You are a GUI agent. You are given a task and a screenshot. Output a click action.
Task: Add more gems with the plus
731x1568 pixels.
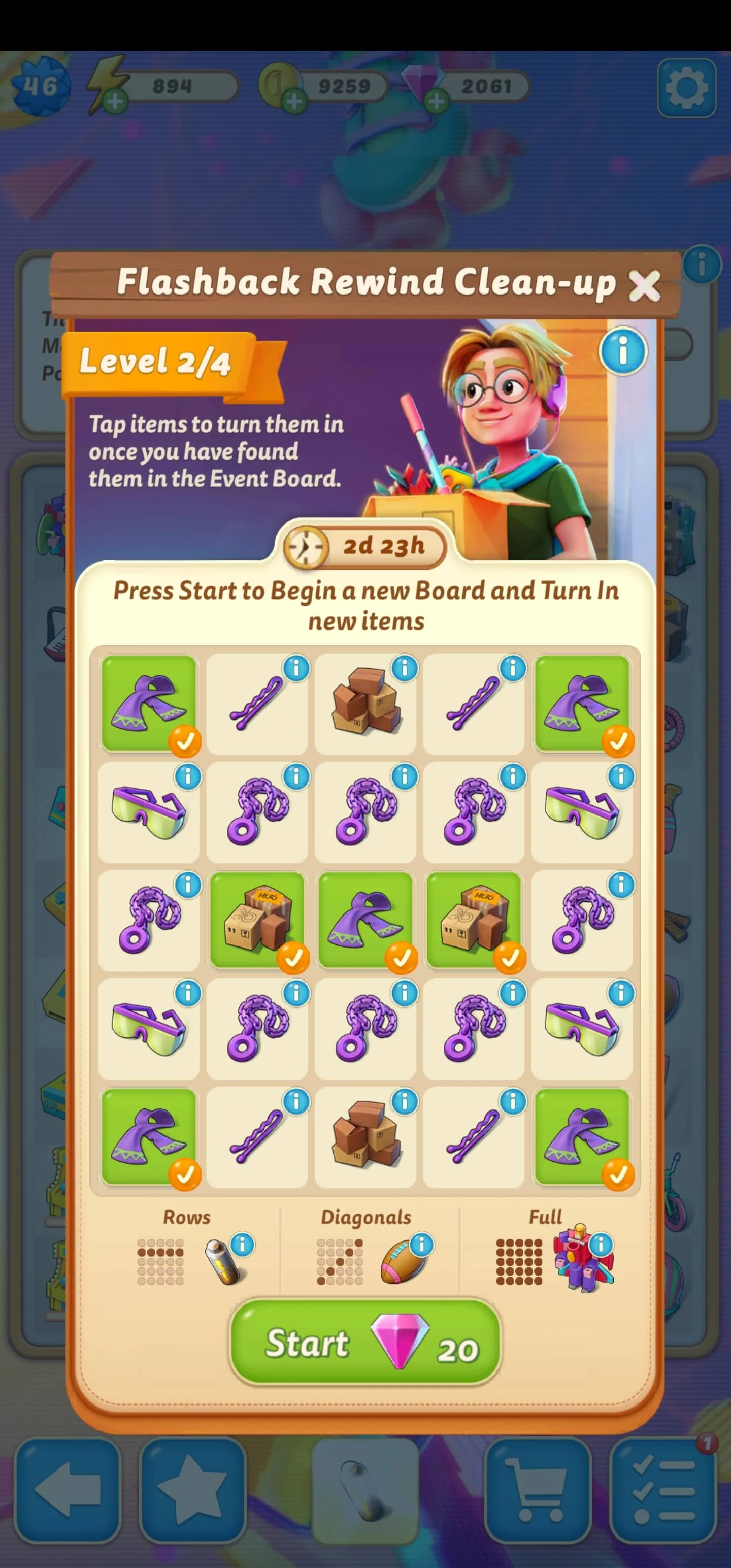(x=437, y=101)
